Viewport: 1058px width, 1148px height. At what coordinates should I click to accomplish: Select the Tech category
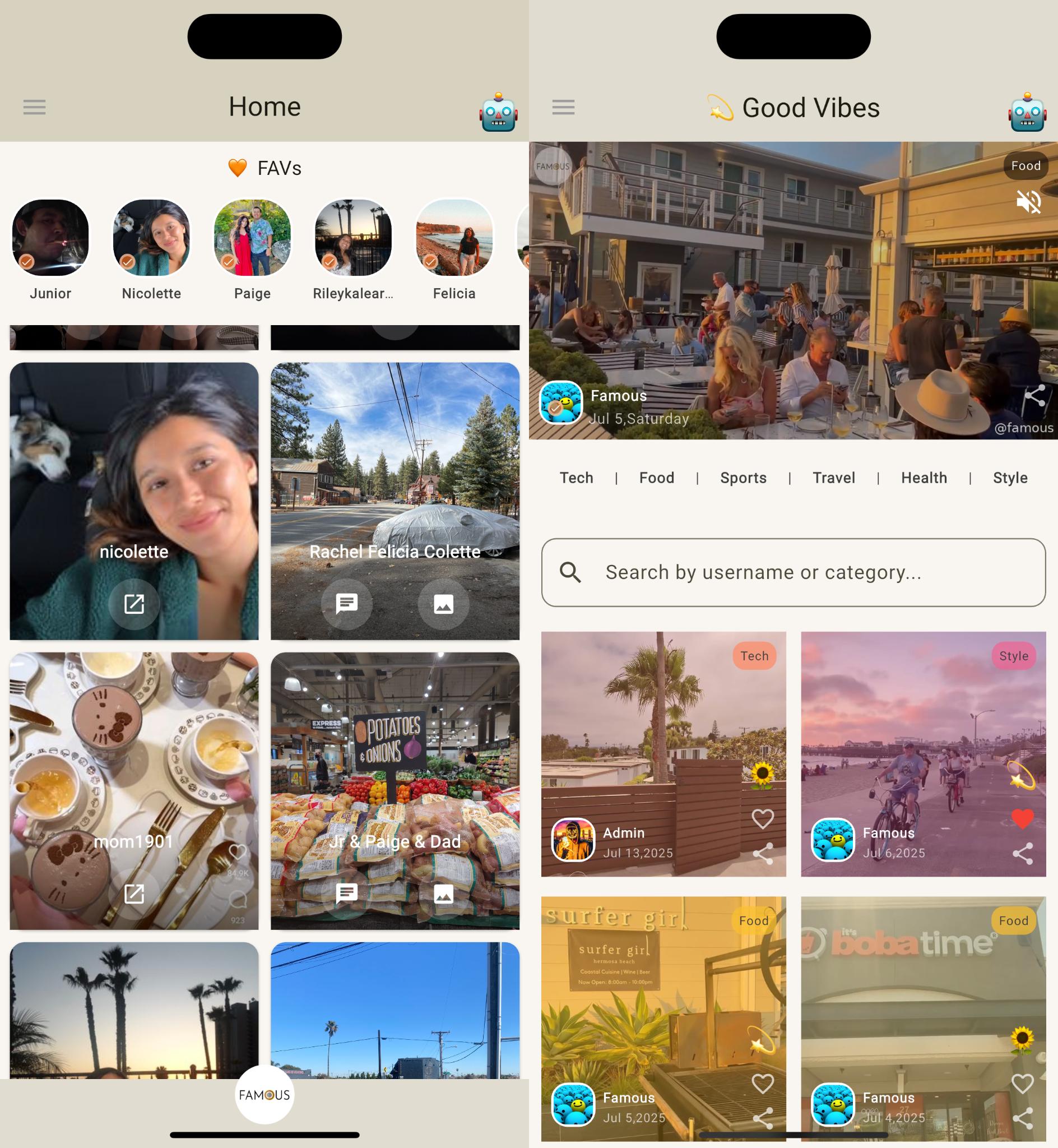pyautogui.click(x=576, y=478)
